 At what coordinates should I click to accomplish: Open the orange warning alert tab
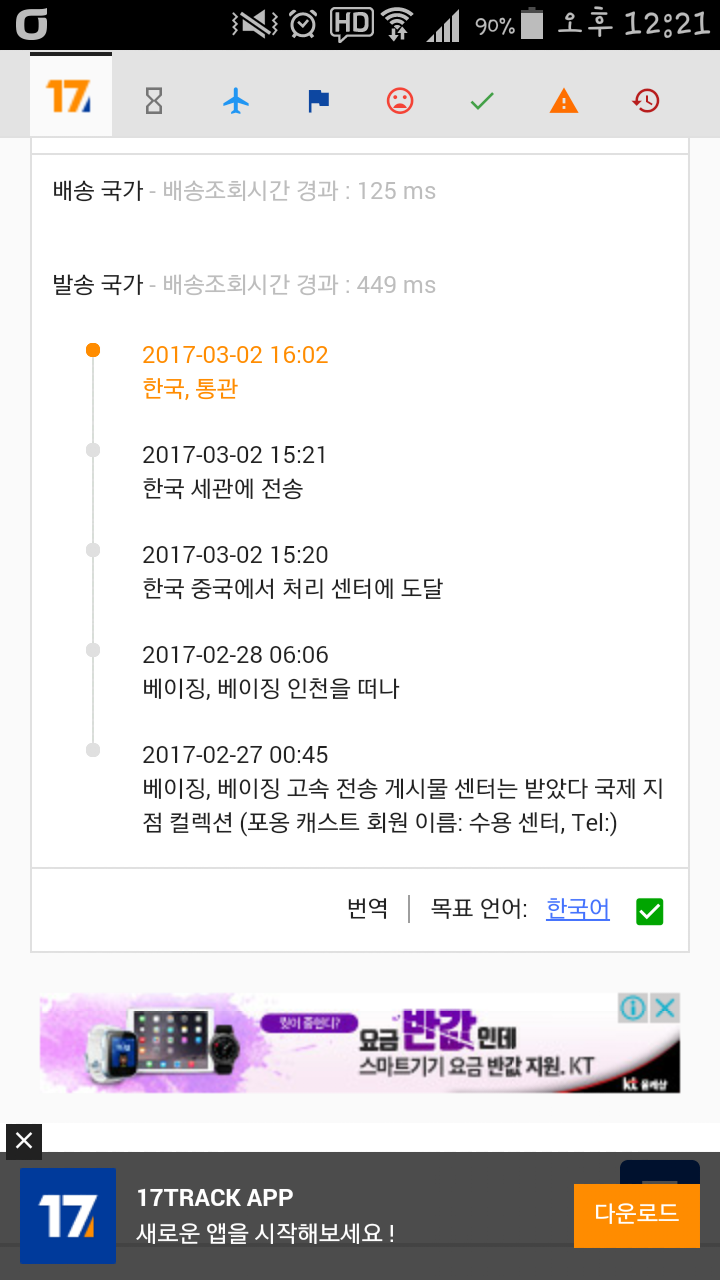564,100
